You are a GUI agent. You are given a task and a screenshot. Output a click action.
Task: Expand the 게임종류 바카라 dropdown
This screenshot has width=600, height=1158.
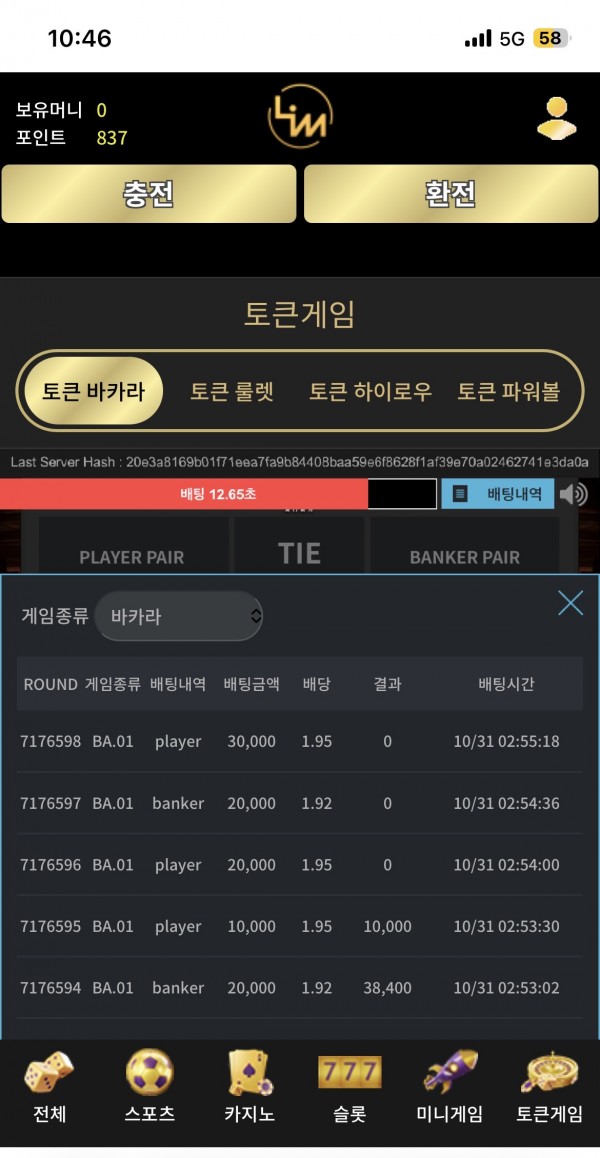(179, 616)
